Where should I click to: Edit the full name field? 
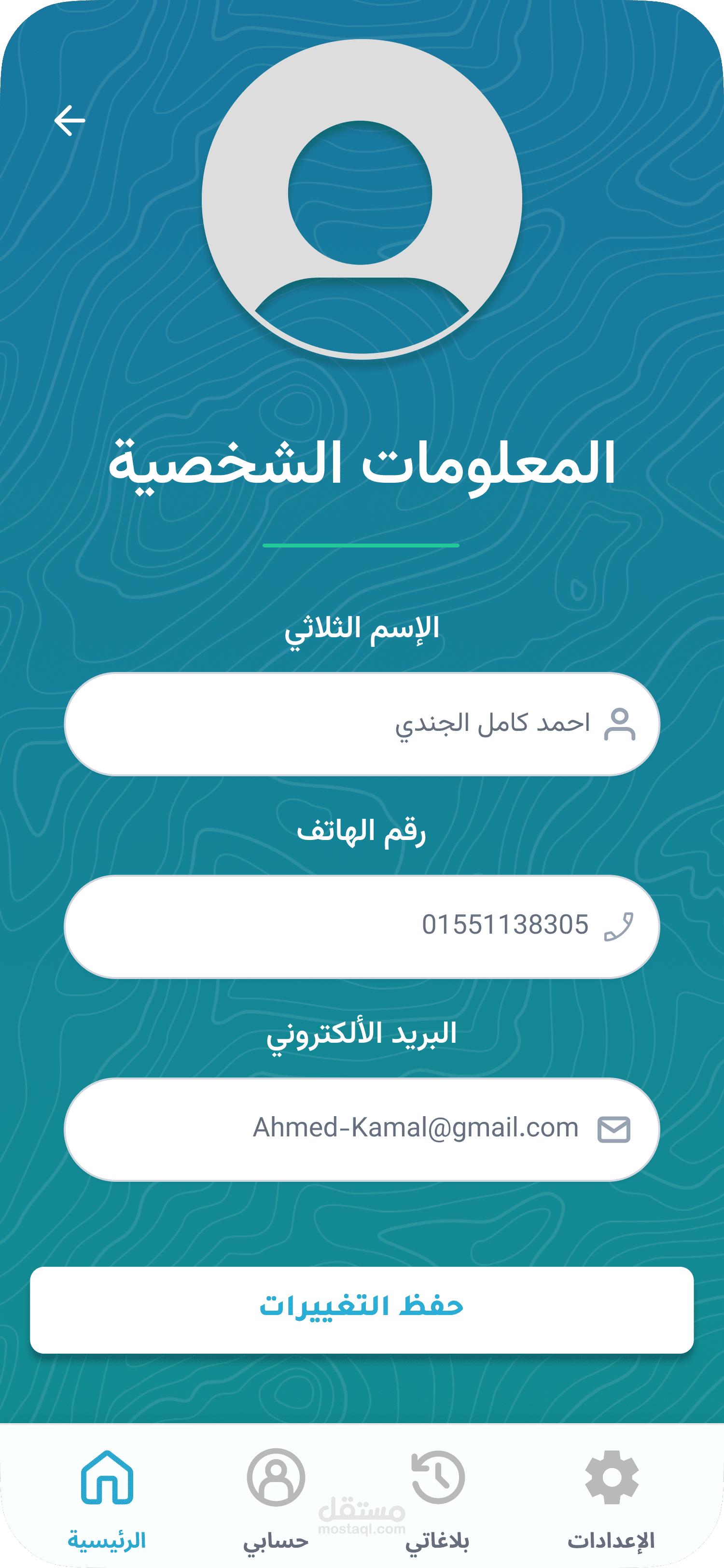(362, 724)
